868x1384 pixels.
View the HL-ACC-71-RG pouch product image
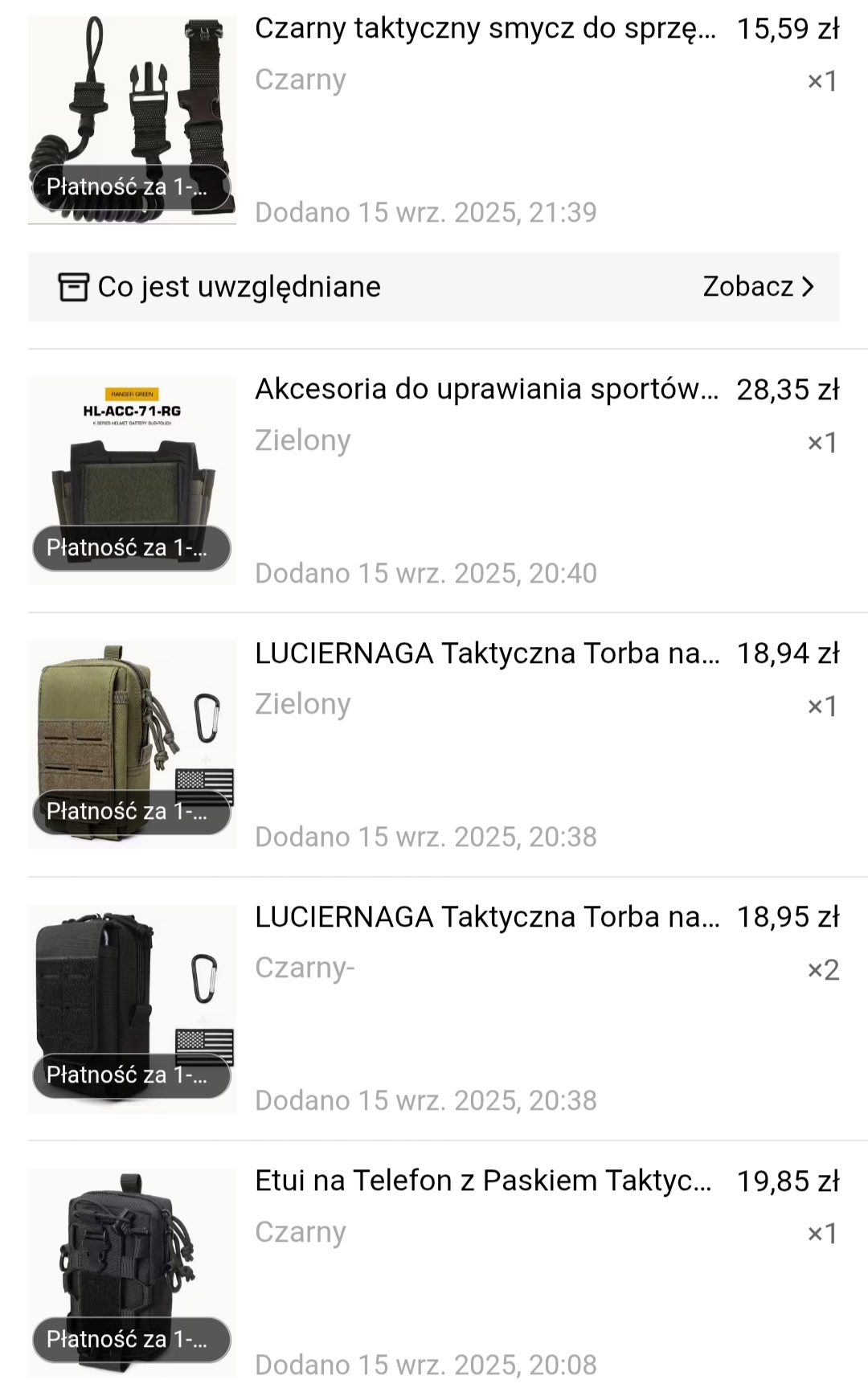pos(132,466)
